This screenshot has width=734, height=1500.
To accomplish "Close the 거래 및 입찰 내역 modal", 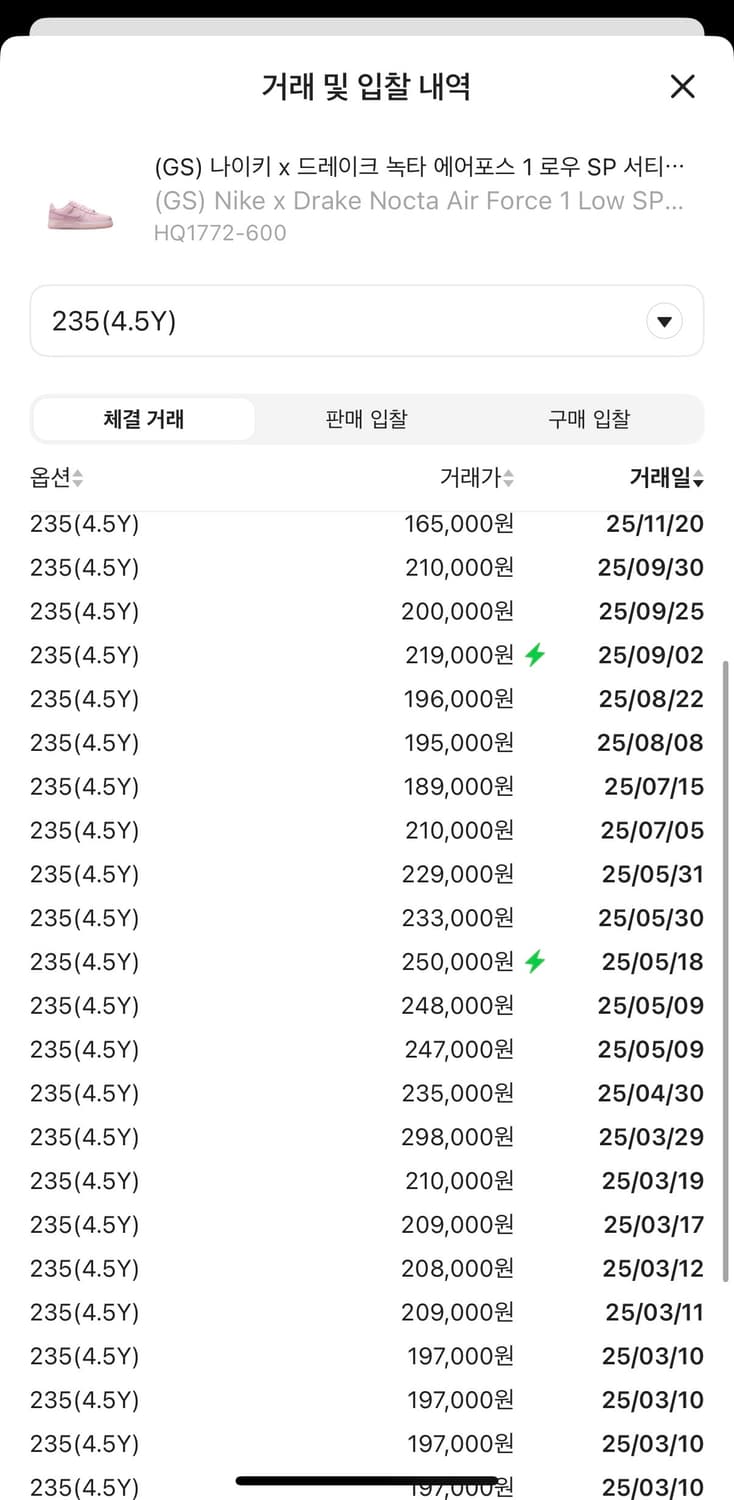I will 682,87.
